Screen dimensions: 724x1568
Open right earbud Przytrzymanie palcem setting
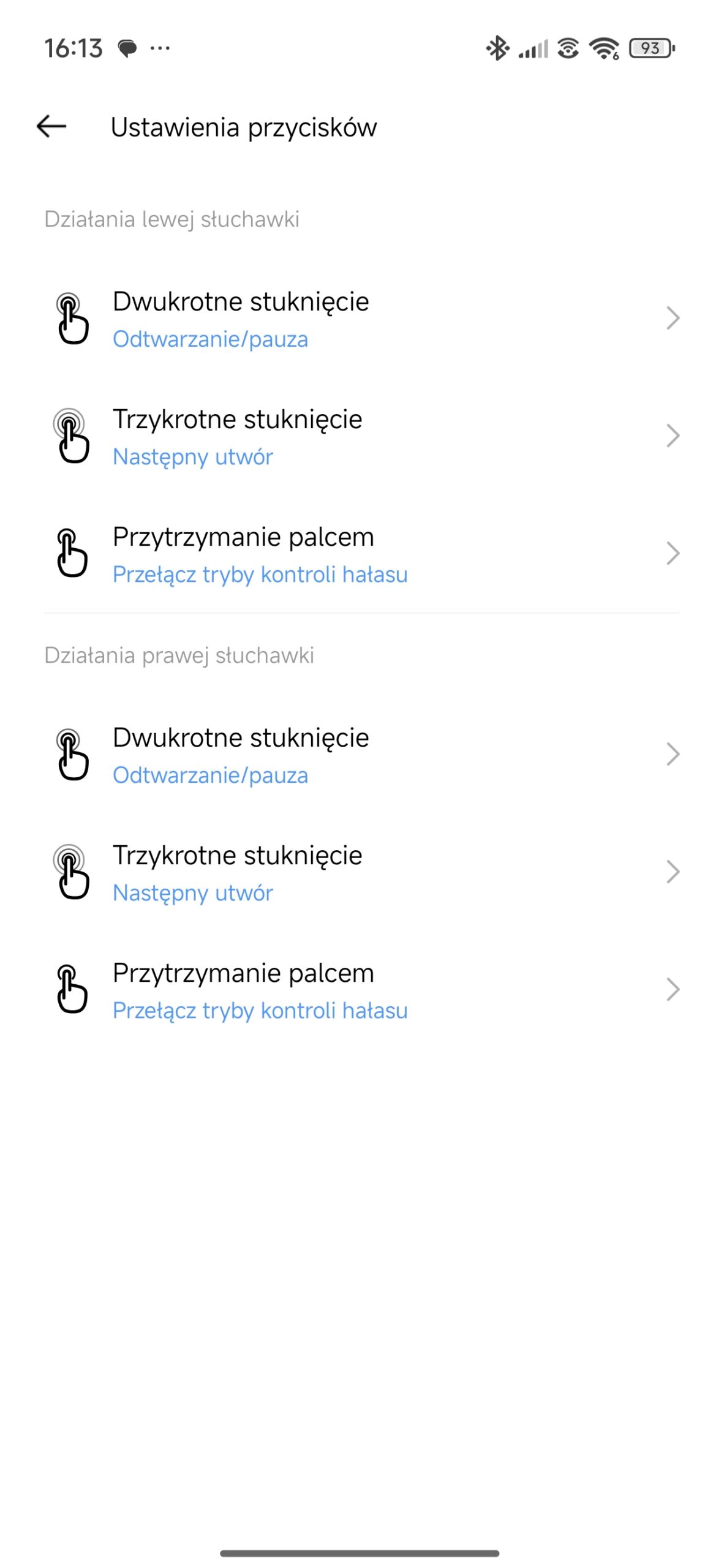(x=361, y=990)
